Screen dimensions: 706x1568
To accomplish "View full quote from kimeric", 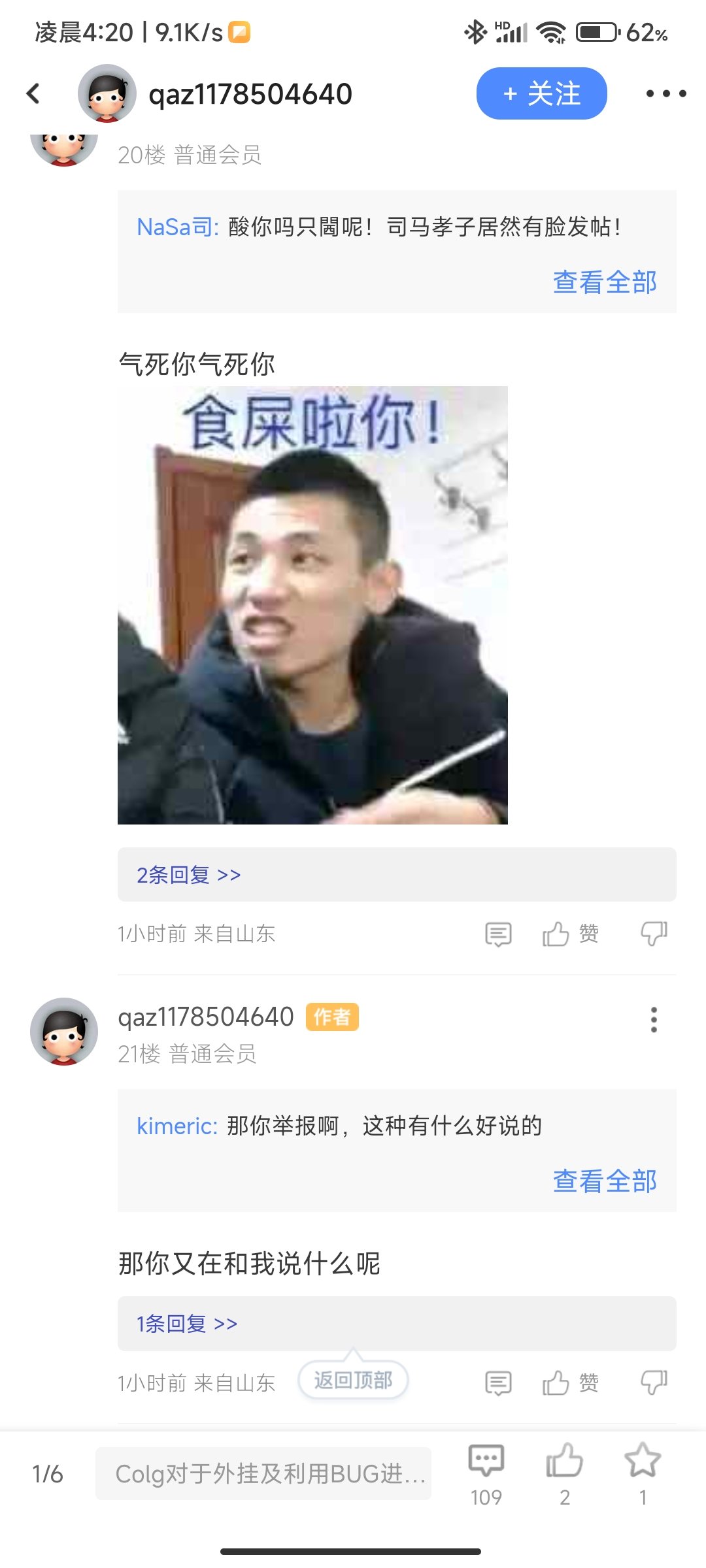I will (x=605, y=1181).
